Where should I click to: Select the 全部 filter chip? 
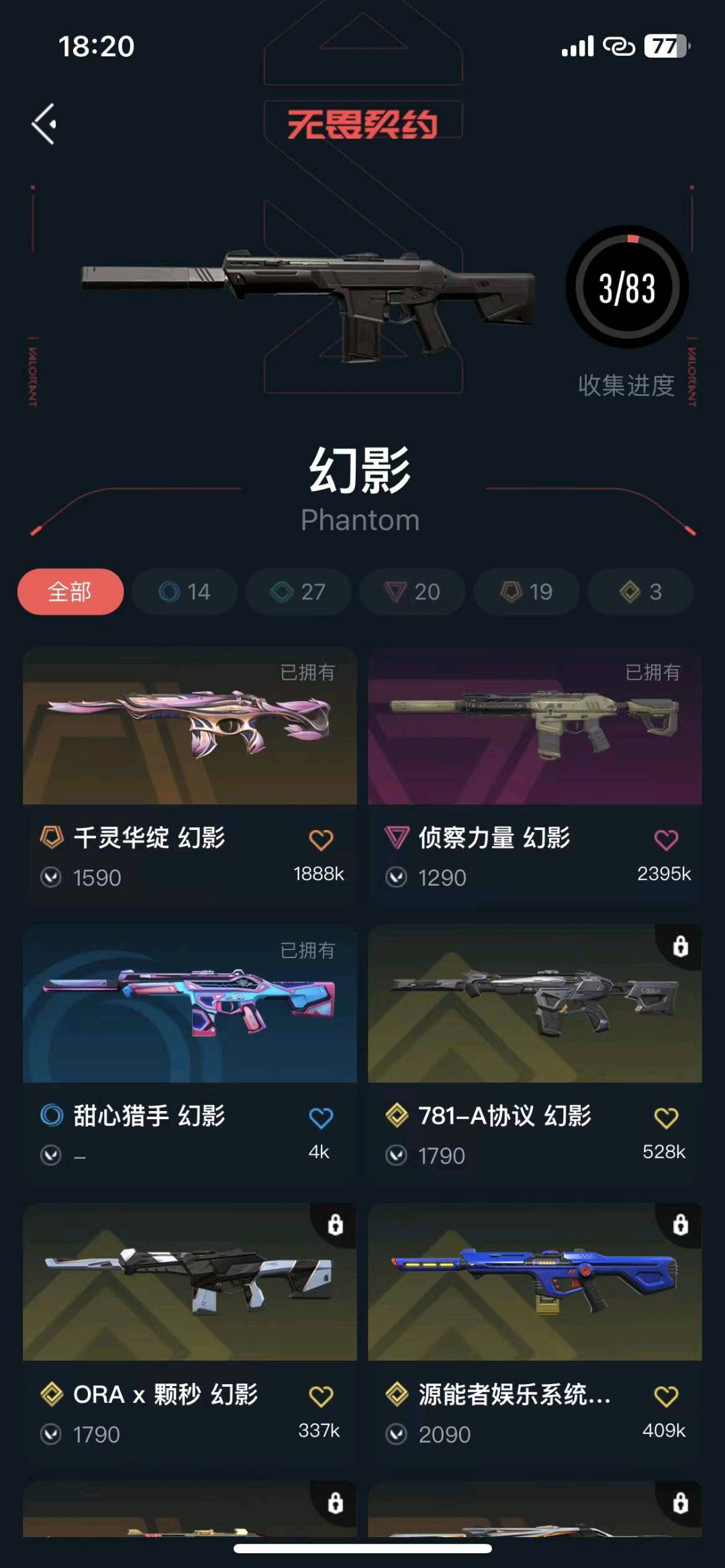coord(70,592)
